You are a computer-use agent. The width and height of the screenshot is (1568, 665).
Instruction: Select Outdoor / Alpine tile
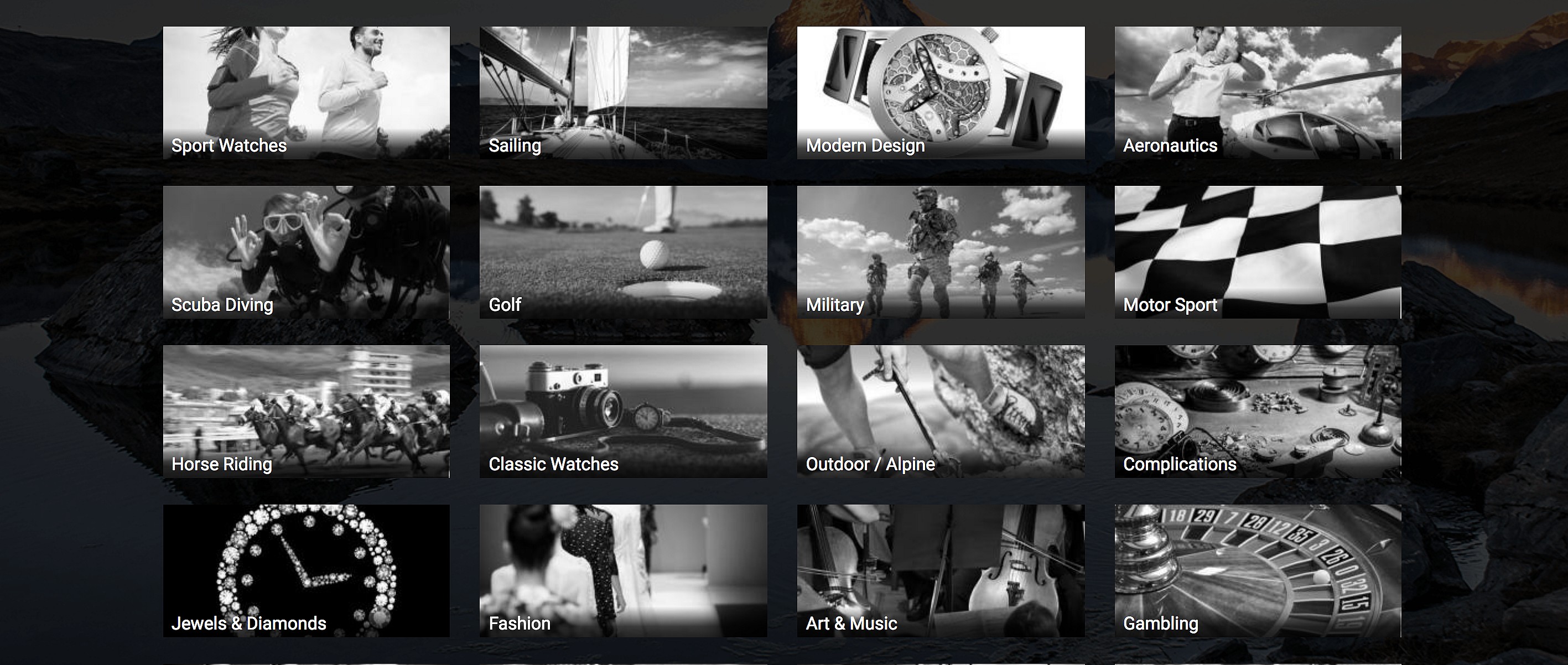pos(941,412)
